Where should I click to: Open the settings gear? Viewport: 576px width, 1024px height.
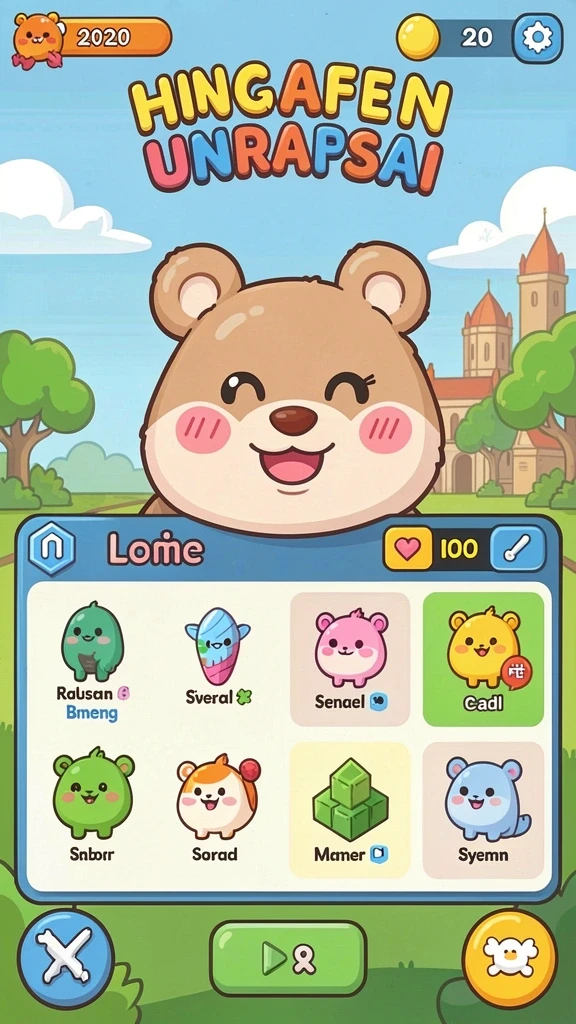point(537,39)
